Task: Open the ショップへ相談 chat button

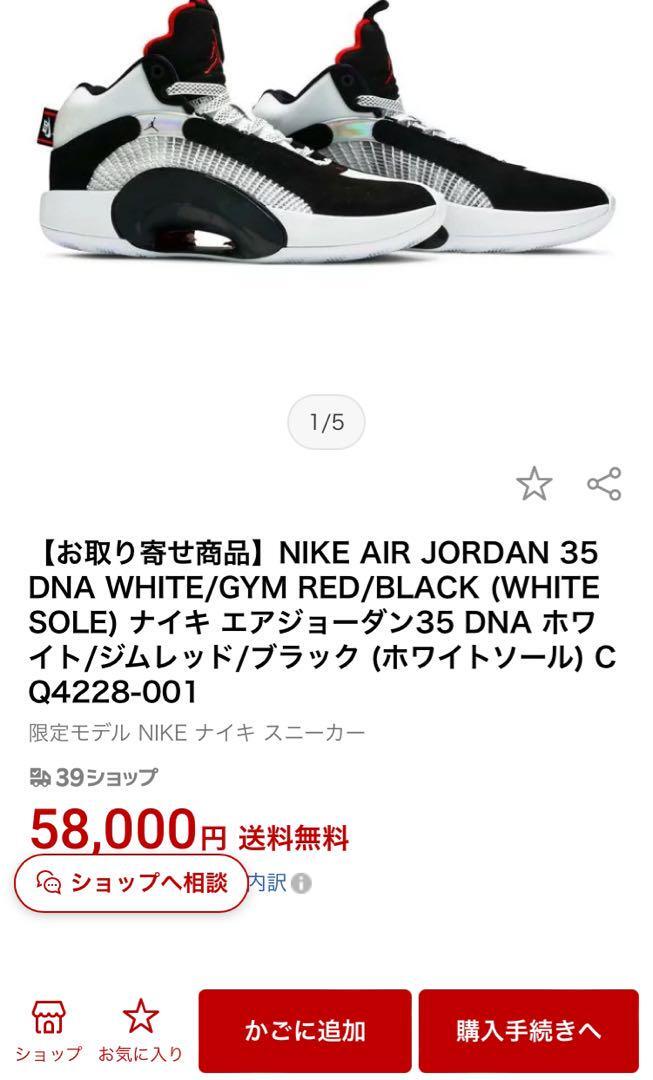Action: click(x=131, y=883)
